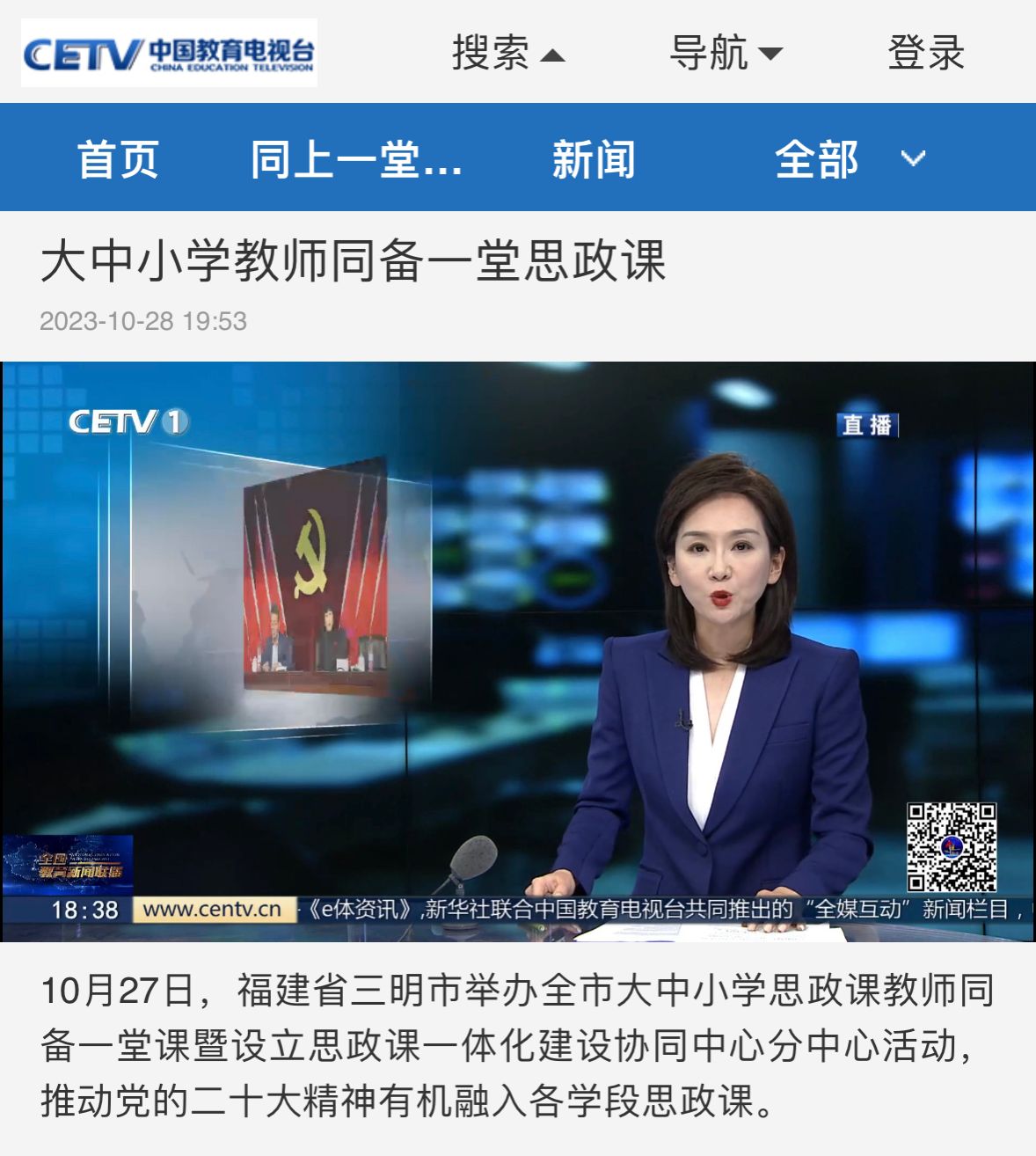Go to the 首页 tab
The image size is (1036, 1156).
click(118, 159)
